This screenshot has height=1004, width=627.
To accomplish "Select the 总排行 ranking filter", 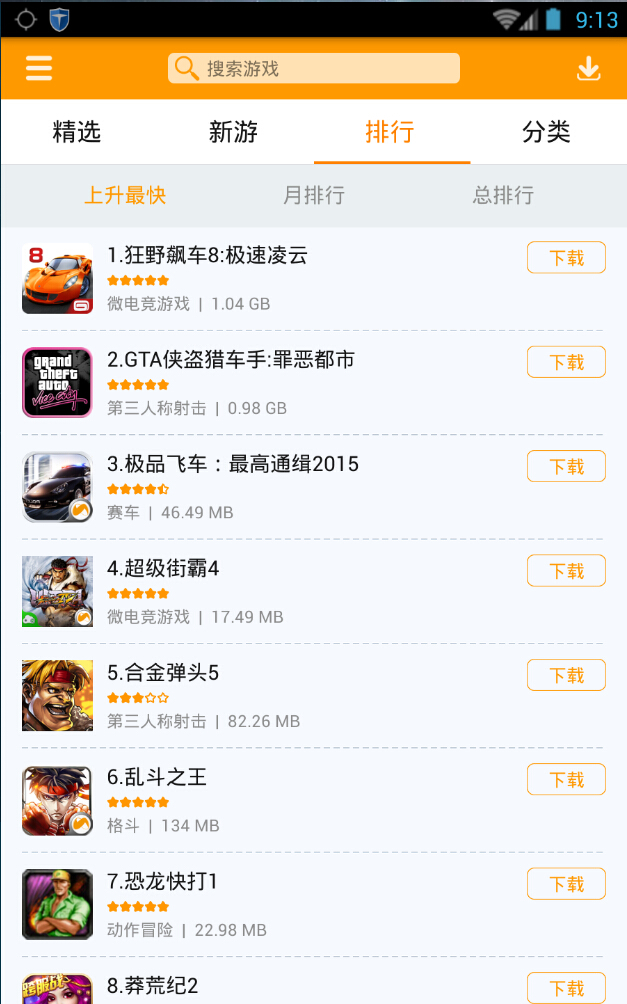I will coord(503,195).
